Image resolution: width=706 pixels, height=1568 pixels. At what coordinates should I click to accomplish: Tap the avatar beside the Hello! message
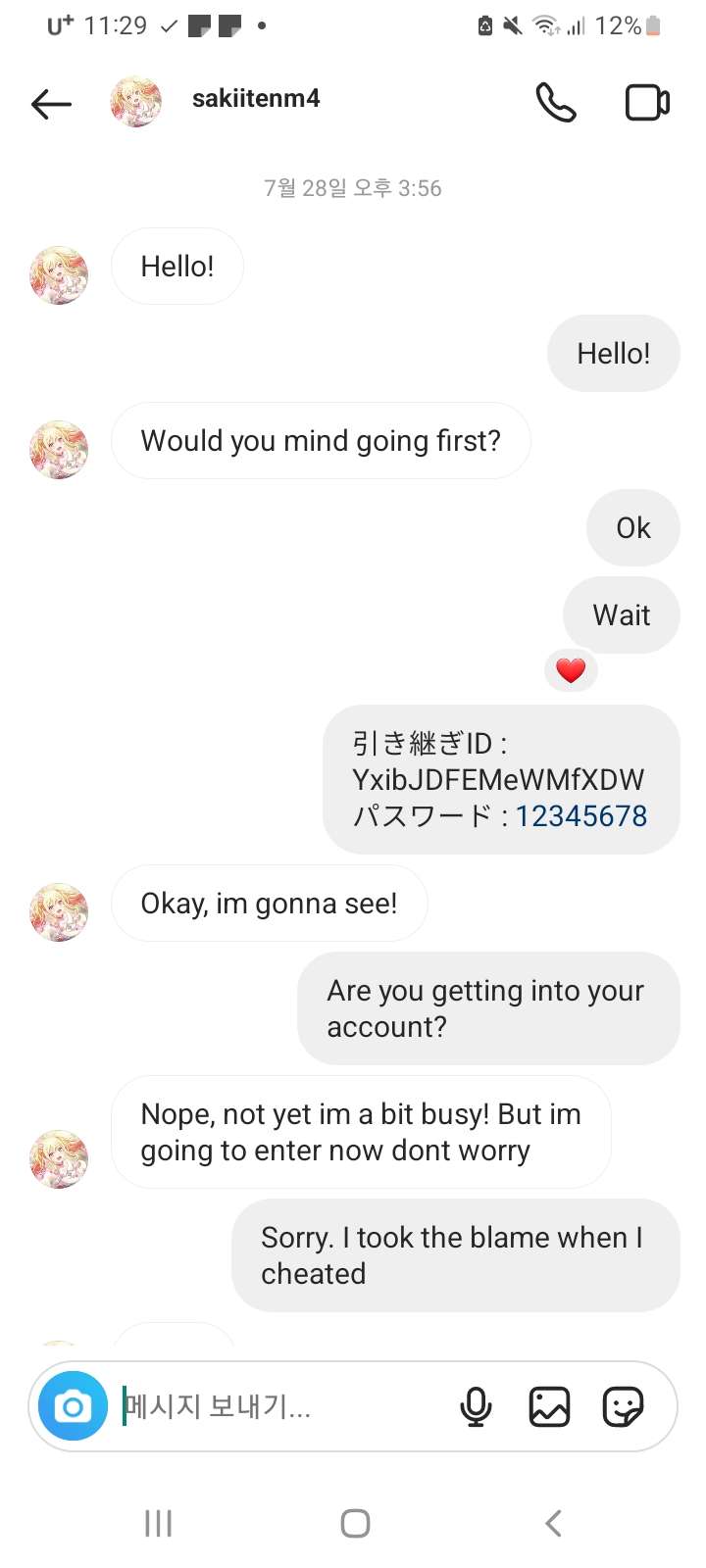(59, 275)
